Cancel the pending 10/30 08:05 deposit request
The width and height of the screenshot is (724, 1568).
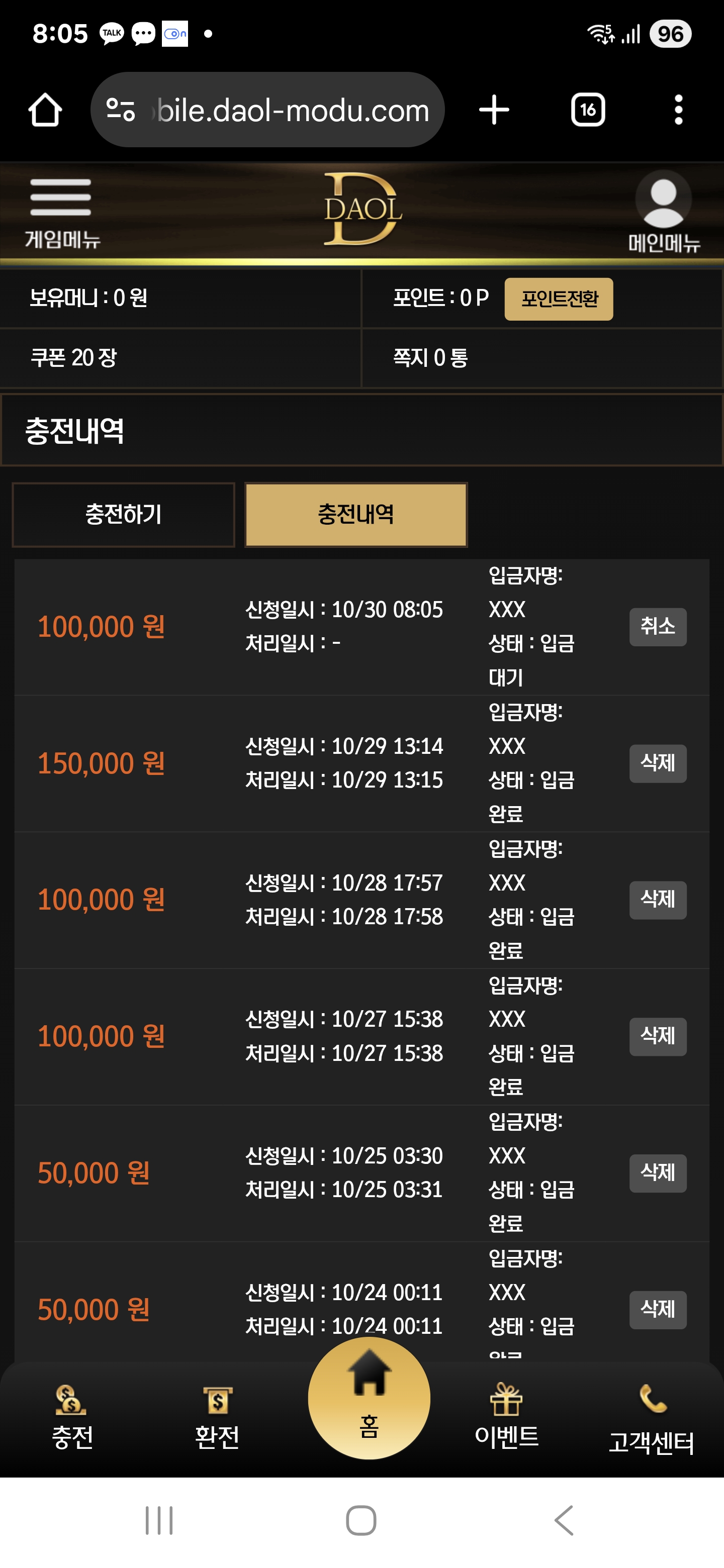[658, 626]
